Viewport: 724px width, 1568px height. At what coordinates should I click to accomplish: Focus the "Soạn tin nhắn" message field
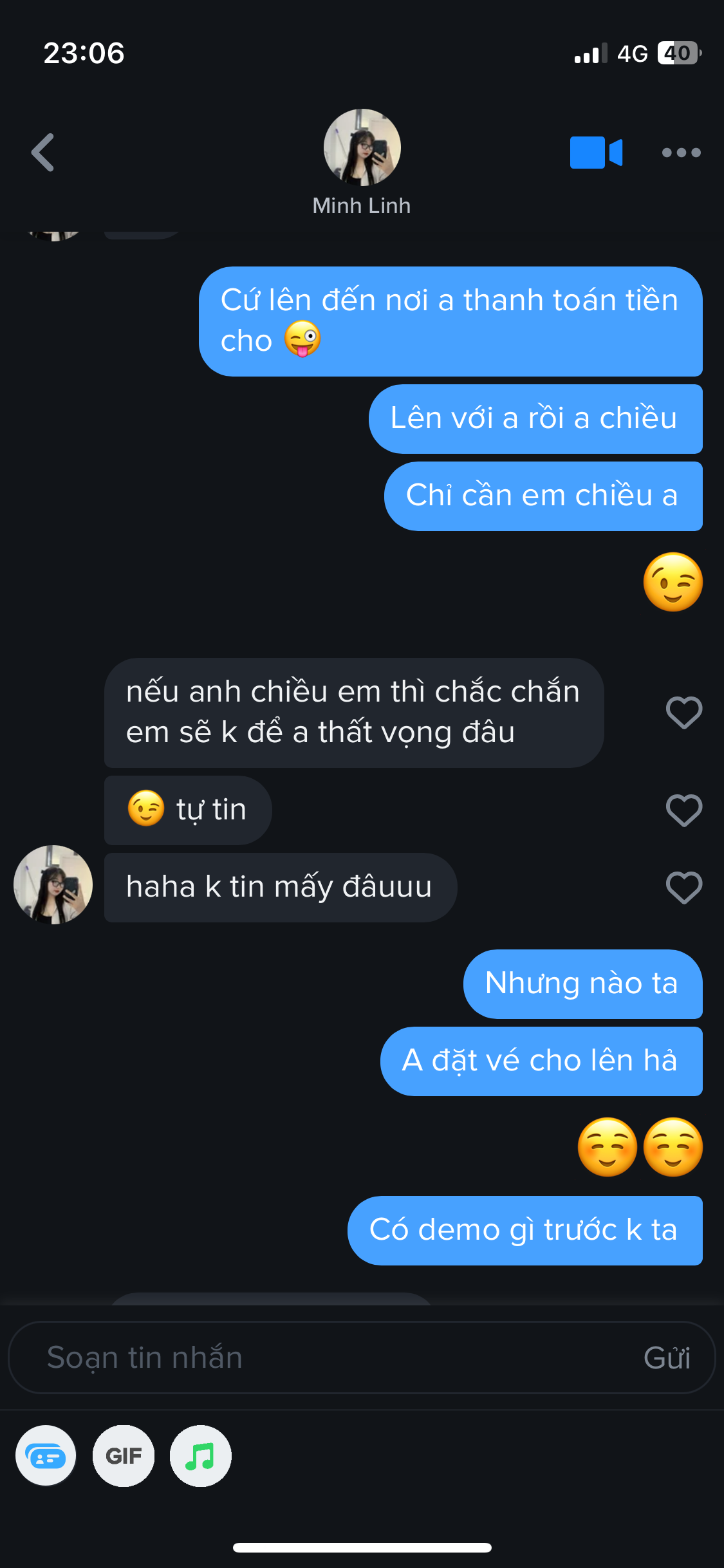[322, 1358]
